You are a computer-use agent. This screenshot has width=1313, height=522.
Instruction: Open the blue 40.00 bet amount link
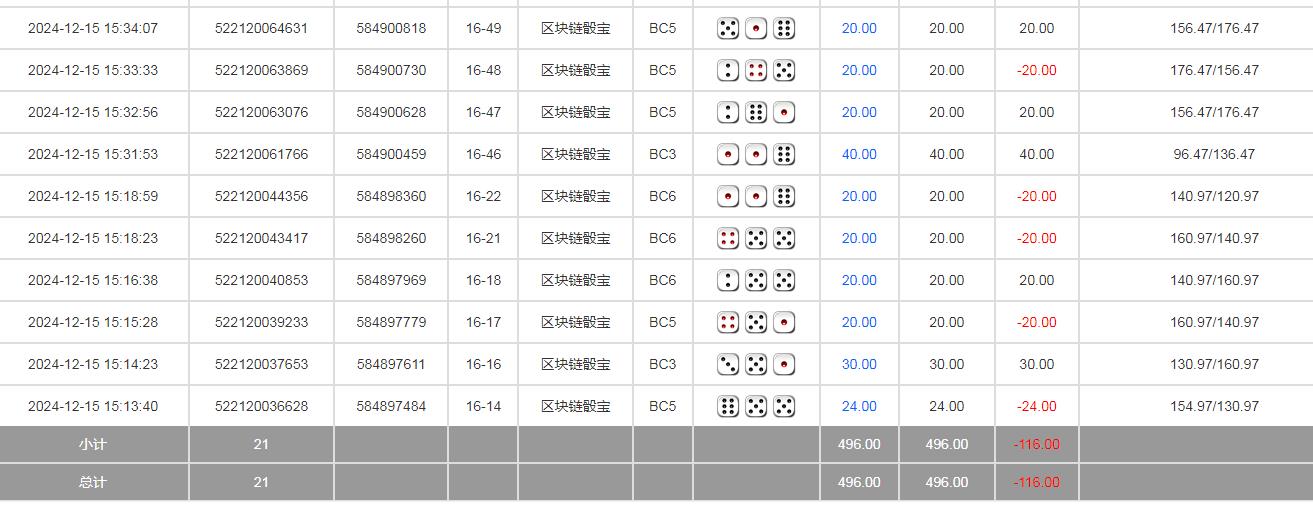(x=858, y=154)
